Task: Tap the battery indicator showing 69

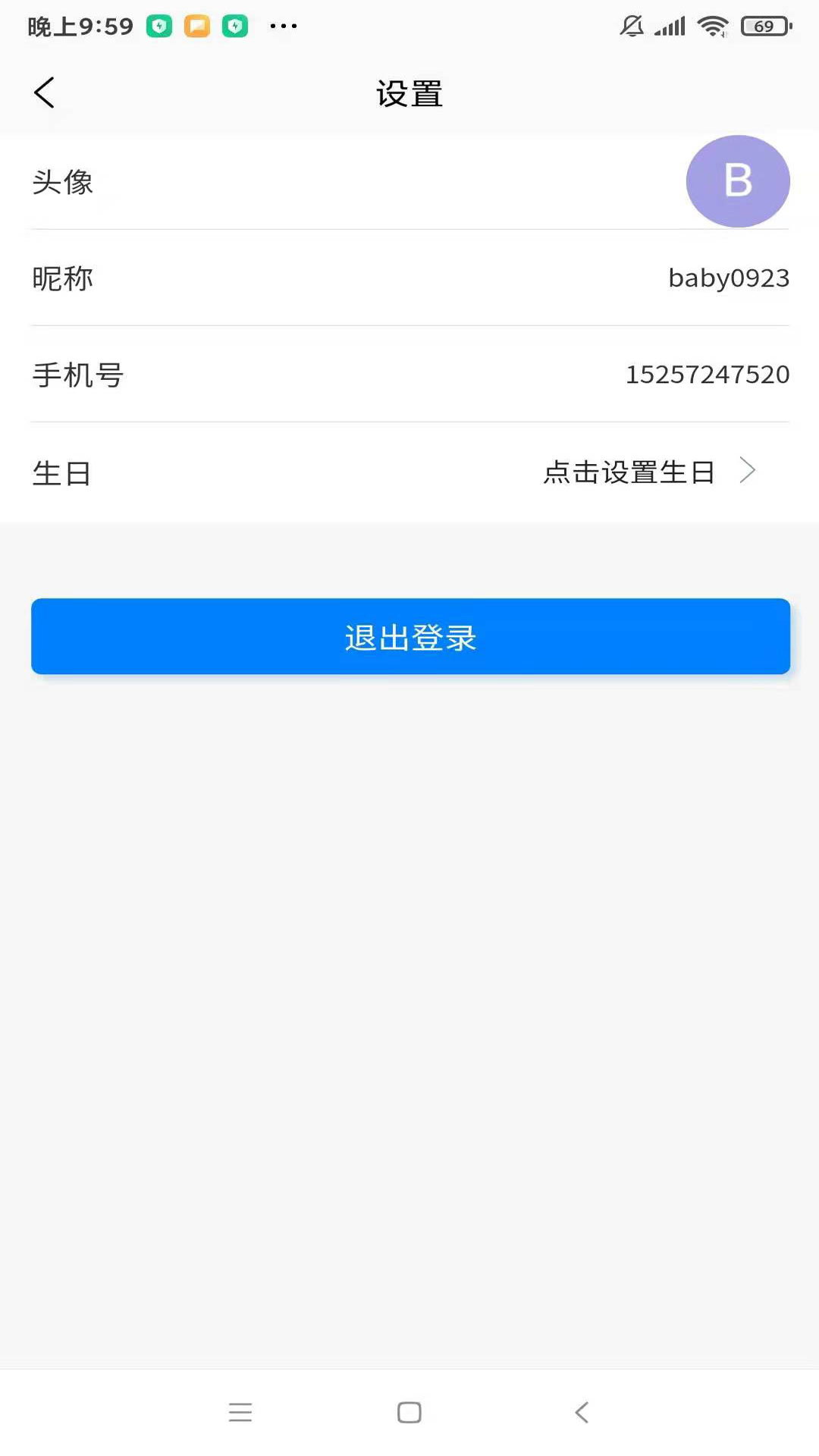Action: pyautogui.click(x=764, y=25)
